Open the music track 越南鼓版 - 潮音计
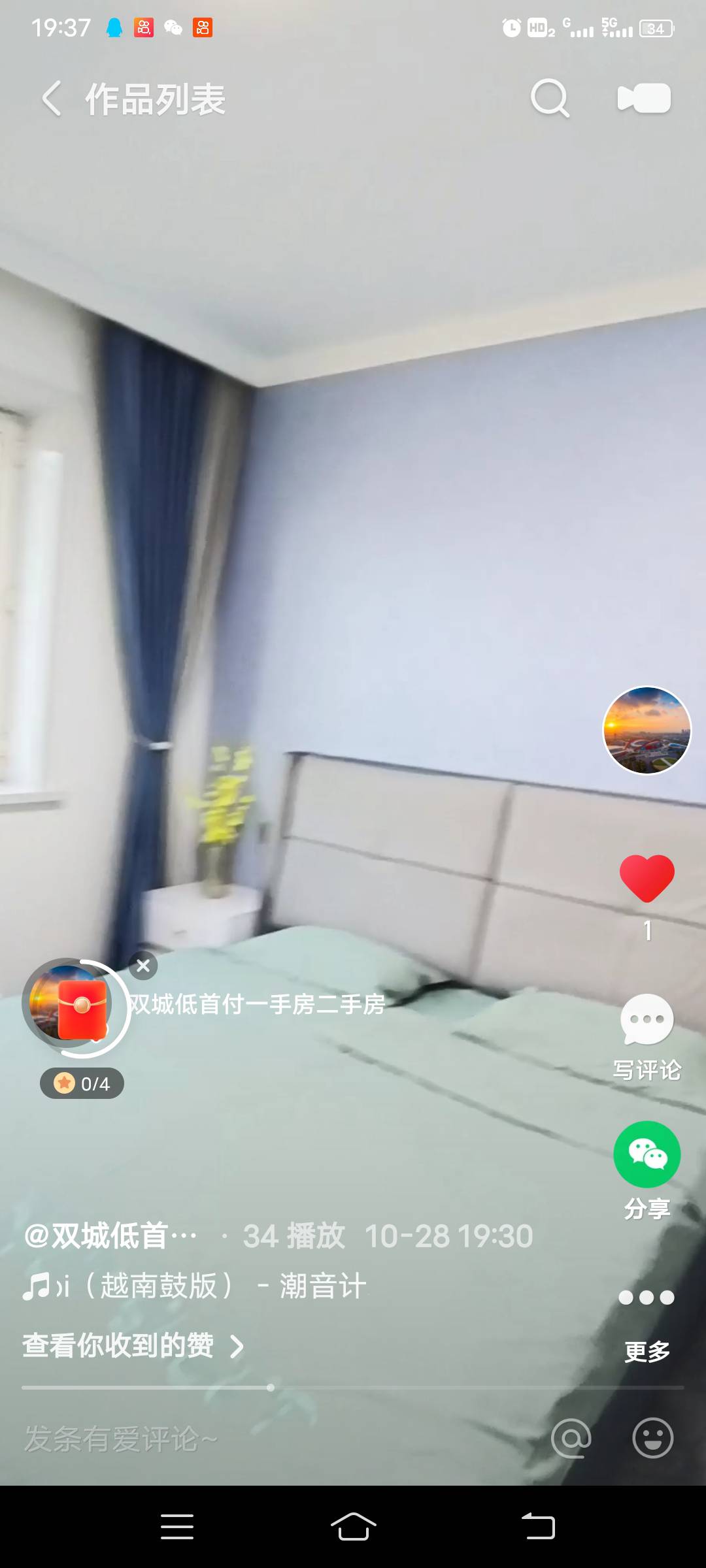 (x=196, y=1287)
